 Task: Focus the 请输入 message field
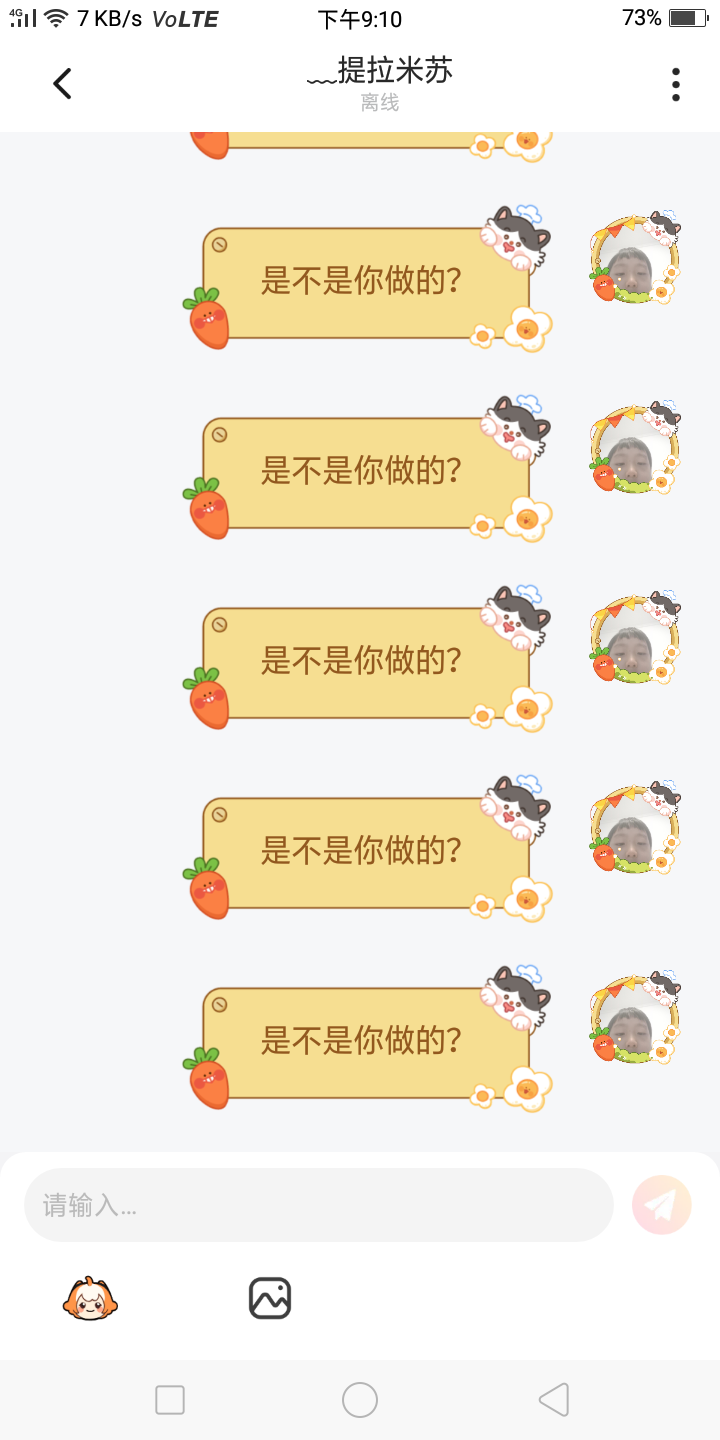tap(318, 1205)
